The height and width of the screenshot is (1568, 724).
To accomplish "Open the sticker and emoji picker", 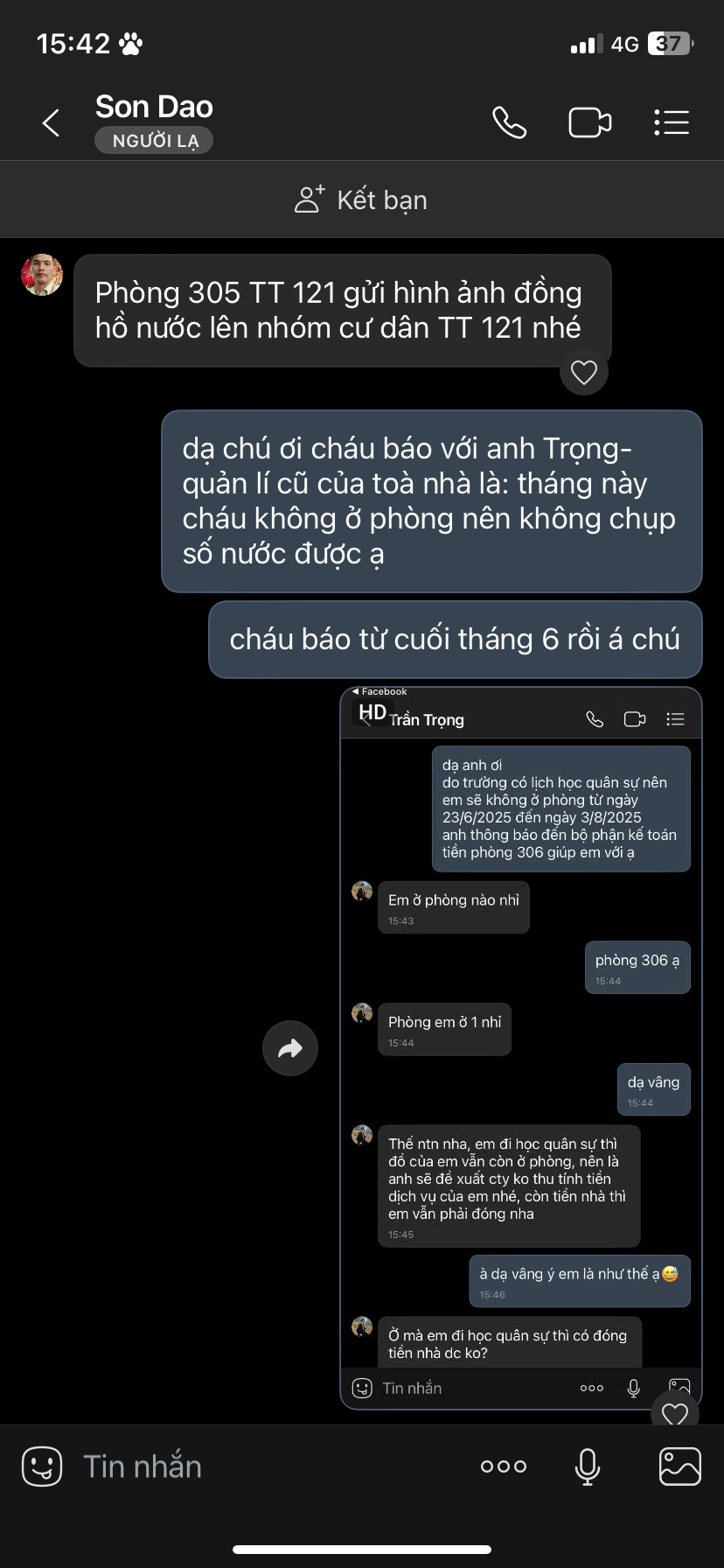I will pos(42,1466).
